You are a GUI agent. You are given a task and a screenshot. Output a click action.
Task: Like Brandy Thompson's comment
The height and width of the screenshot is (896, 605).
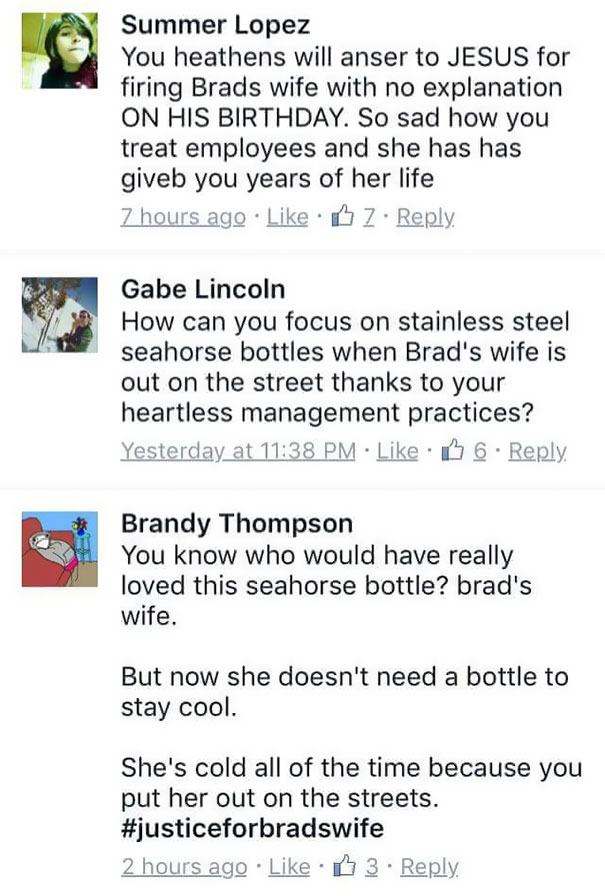coord(289,866)
